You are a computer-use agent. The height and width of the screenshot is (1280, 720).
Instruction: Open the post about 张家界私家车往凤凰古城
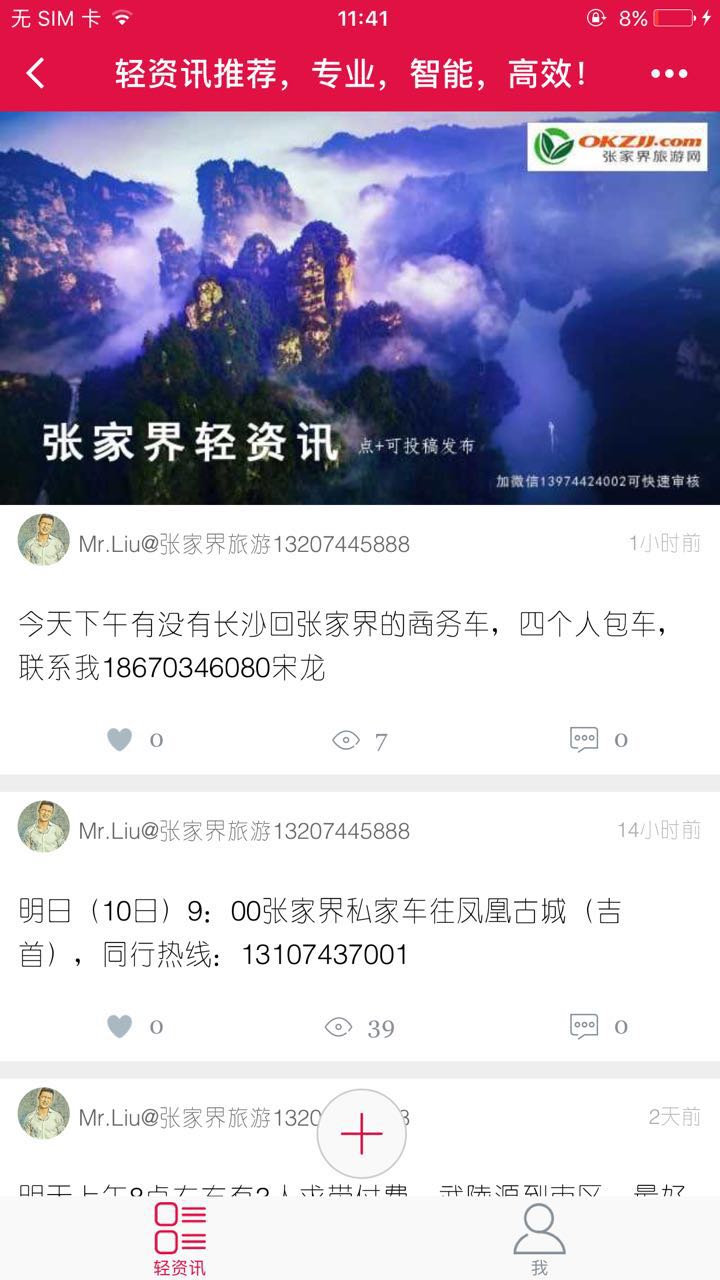[320, 933]
